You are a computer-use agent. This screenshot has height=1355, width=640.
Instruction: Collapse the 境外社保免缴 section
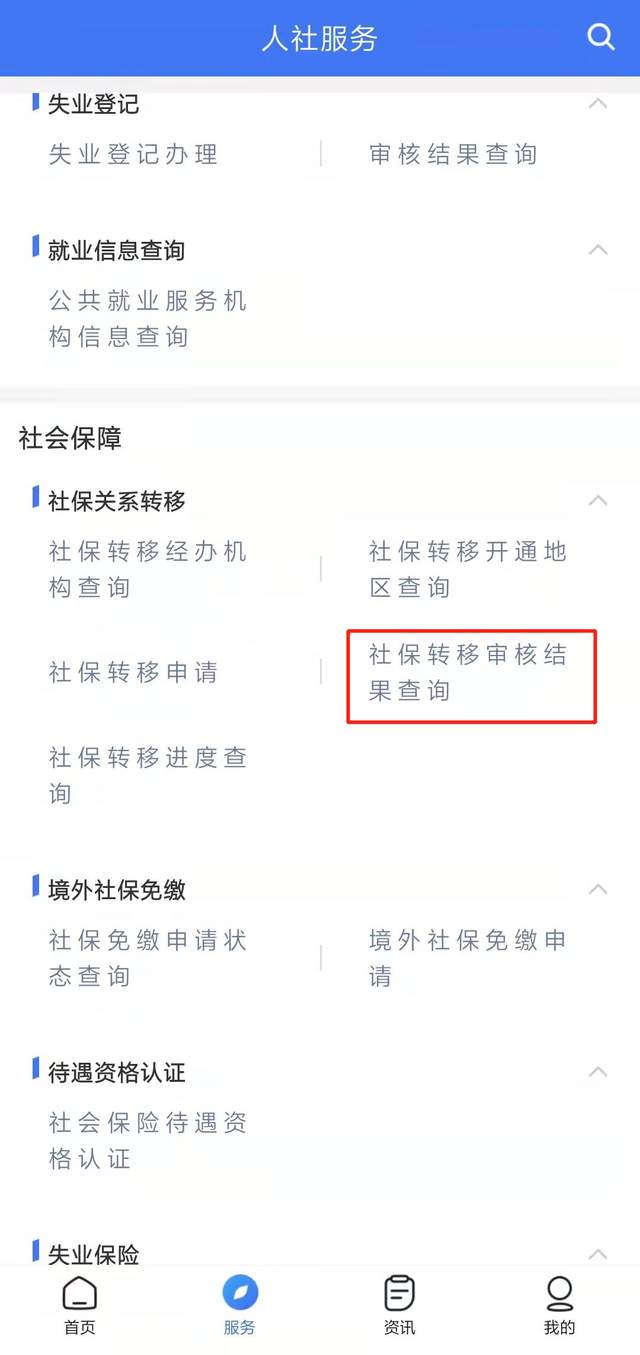click(598, 889)
